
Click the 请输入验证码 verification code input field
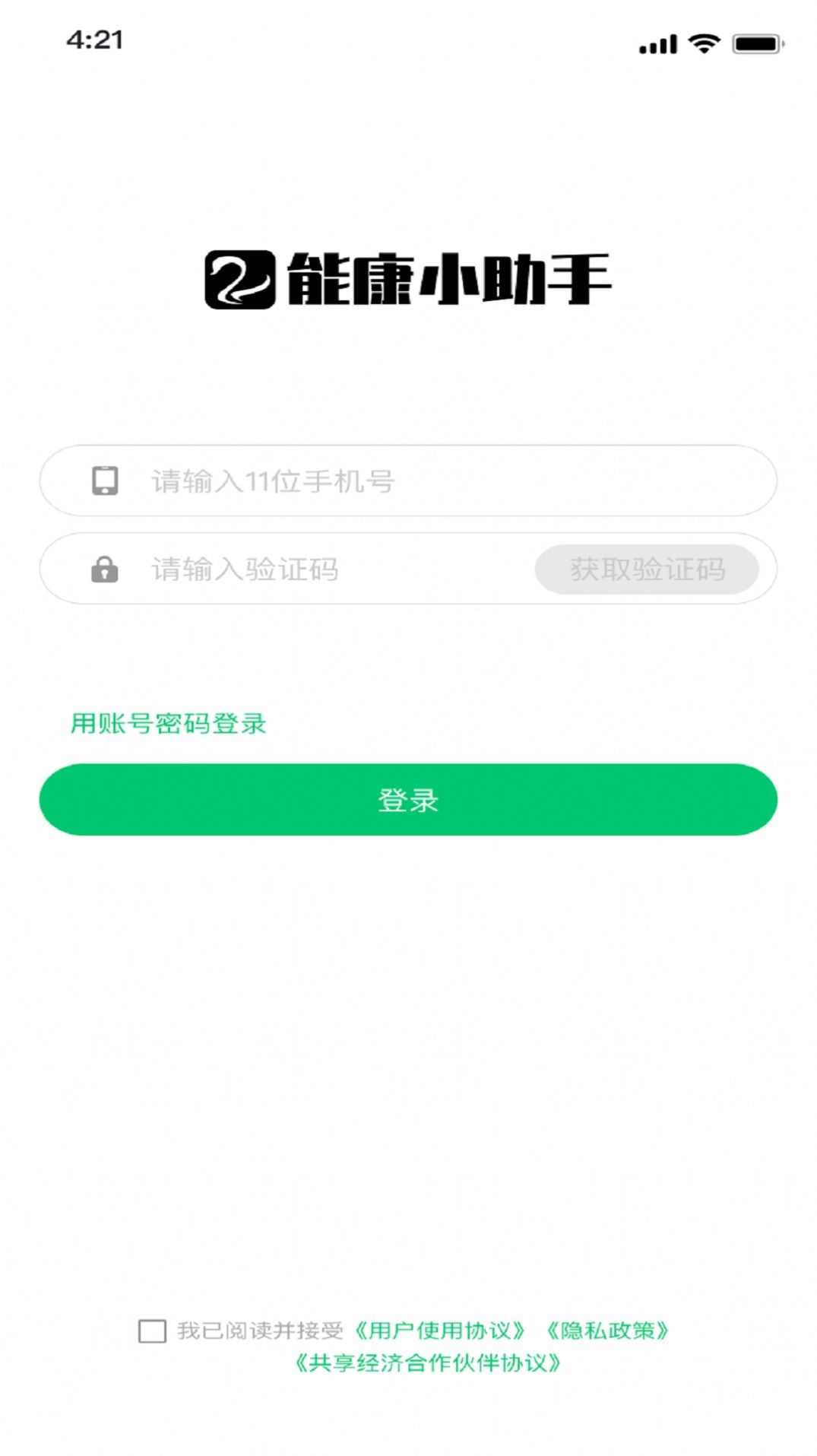(x=304, y=569)
